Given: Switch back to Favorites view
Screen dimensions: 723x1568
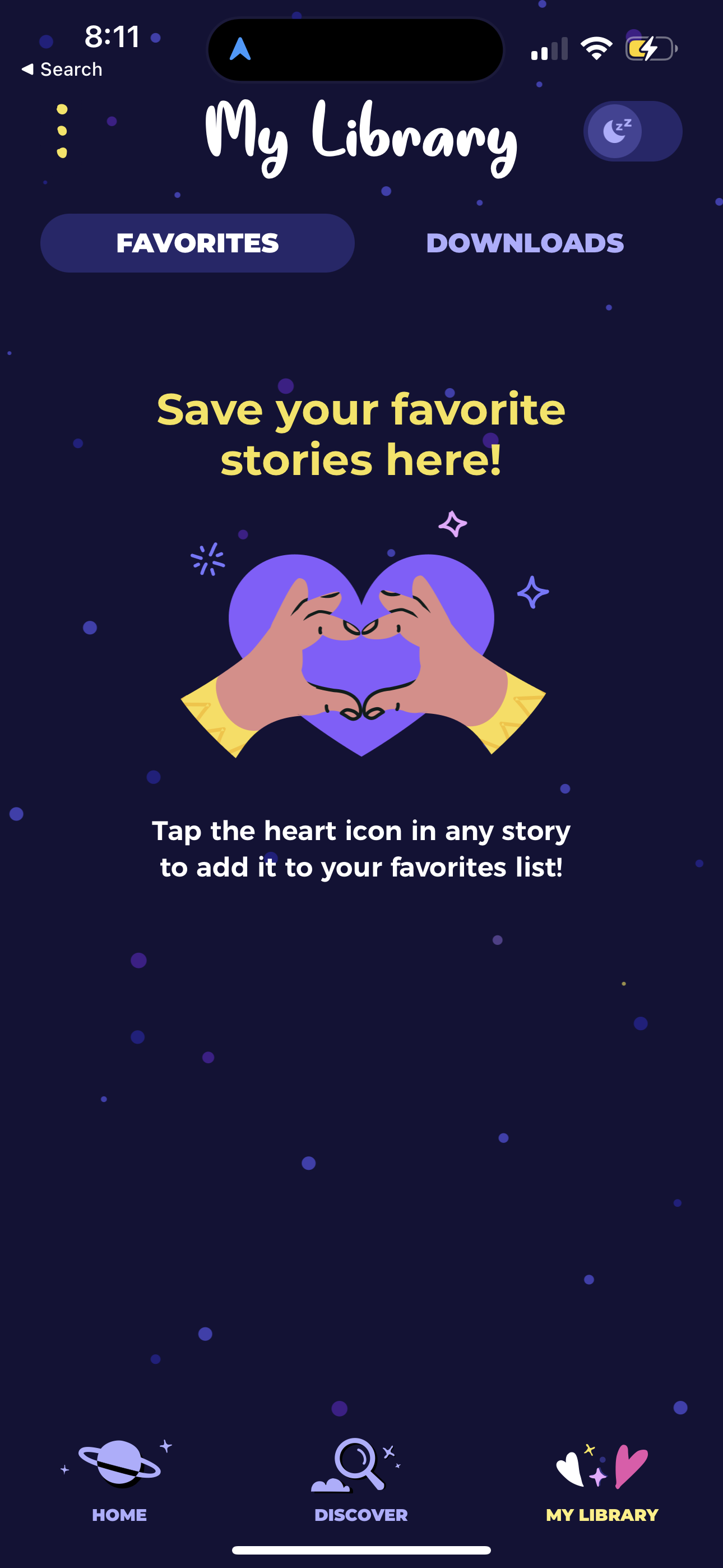Looking at the screenshot, I should click(x=197, y=242).
